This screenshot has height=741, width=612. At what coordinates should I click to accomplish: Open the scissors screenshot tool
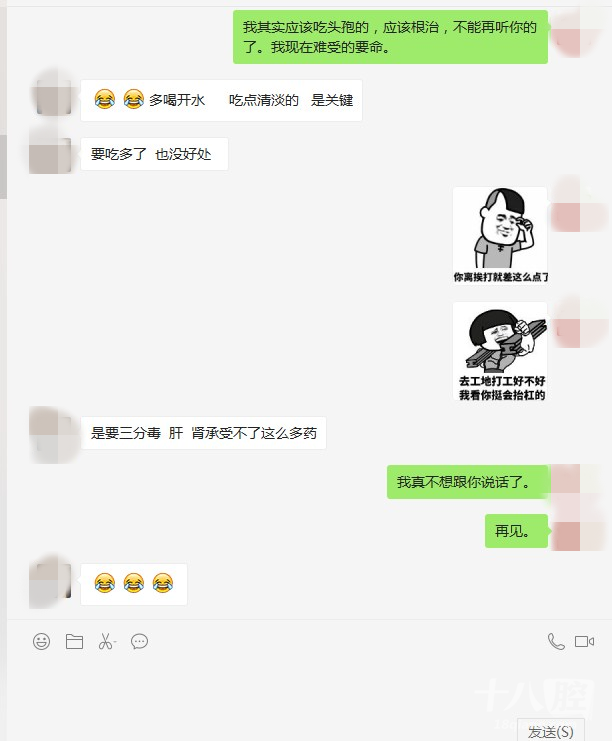click(x=107, y=642)
